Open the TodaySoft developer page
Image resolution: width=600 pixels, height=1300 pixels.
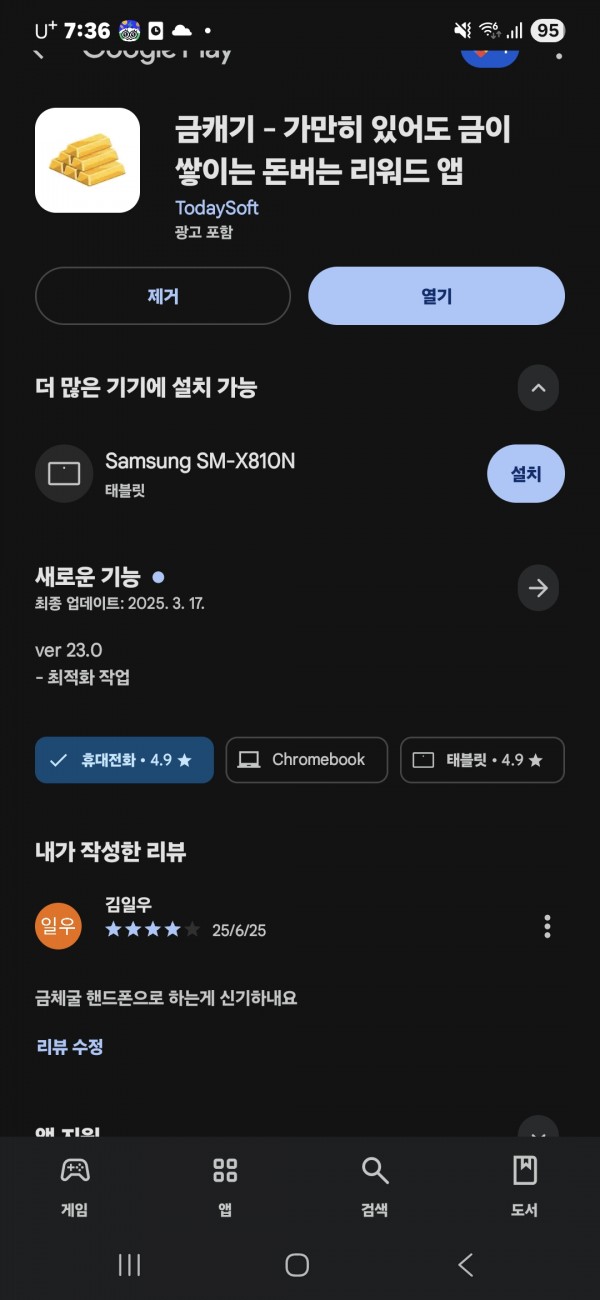(x=217, y=208)
